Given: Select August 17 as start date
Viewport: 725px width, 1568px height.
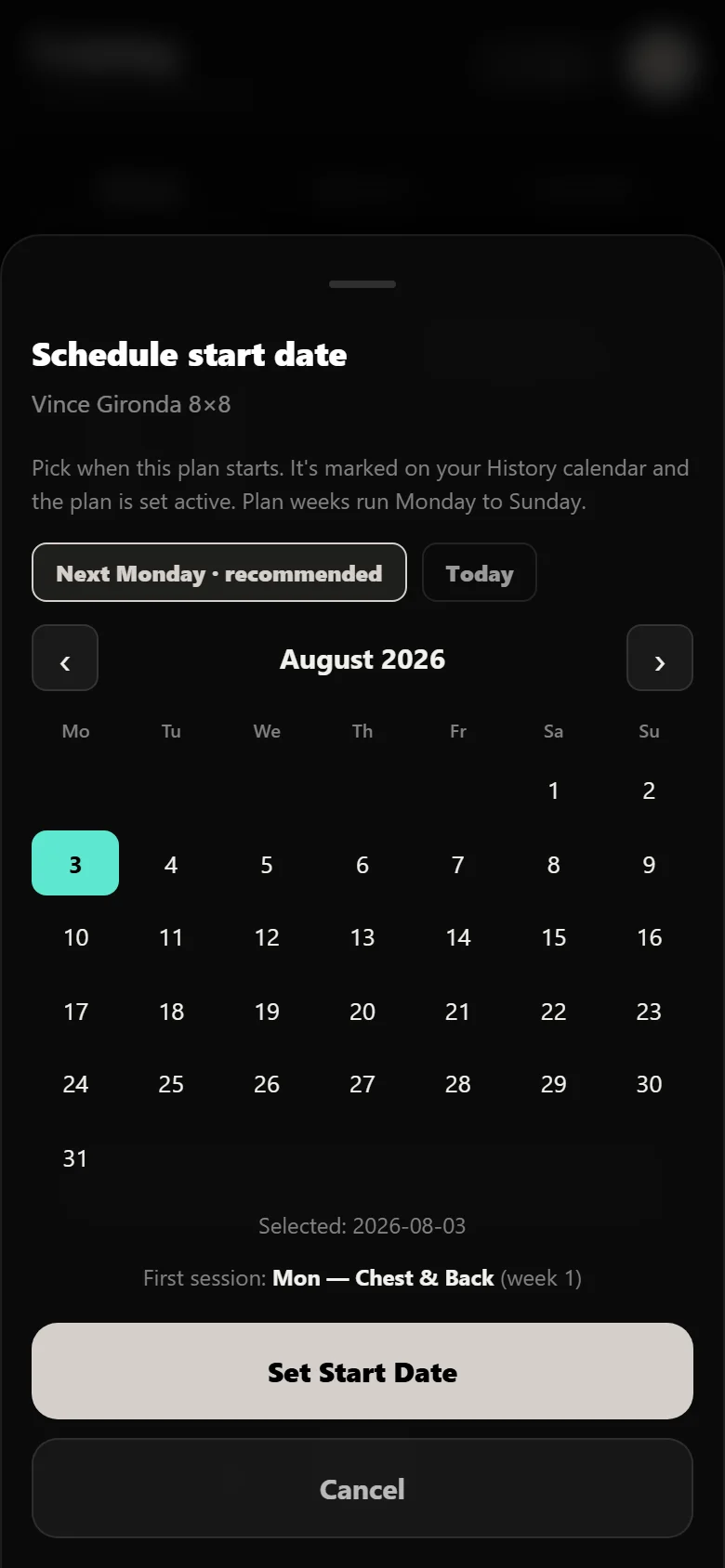Looking at the screenshot, I should coord(75,1011).
